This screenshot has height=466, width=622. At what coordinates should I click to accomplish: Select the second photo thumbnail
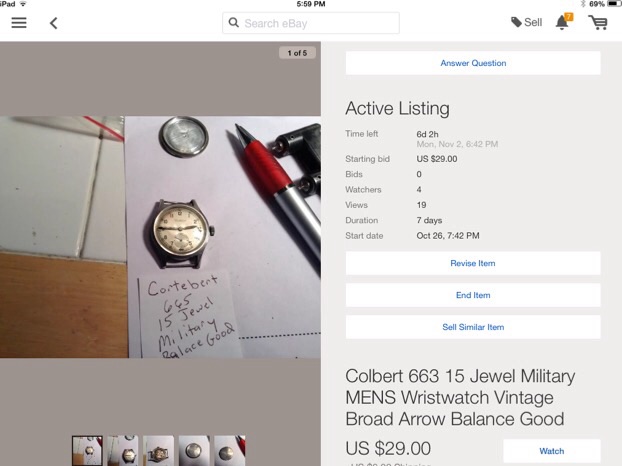(123, 451)
